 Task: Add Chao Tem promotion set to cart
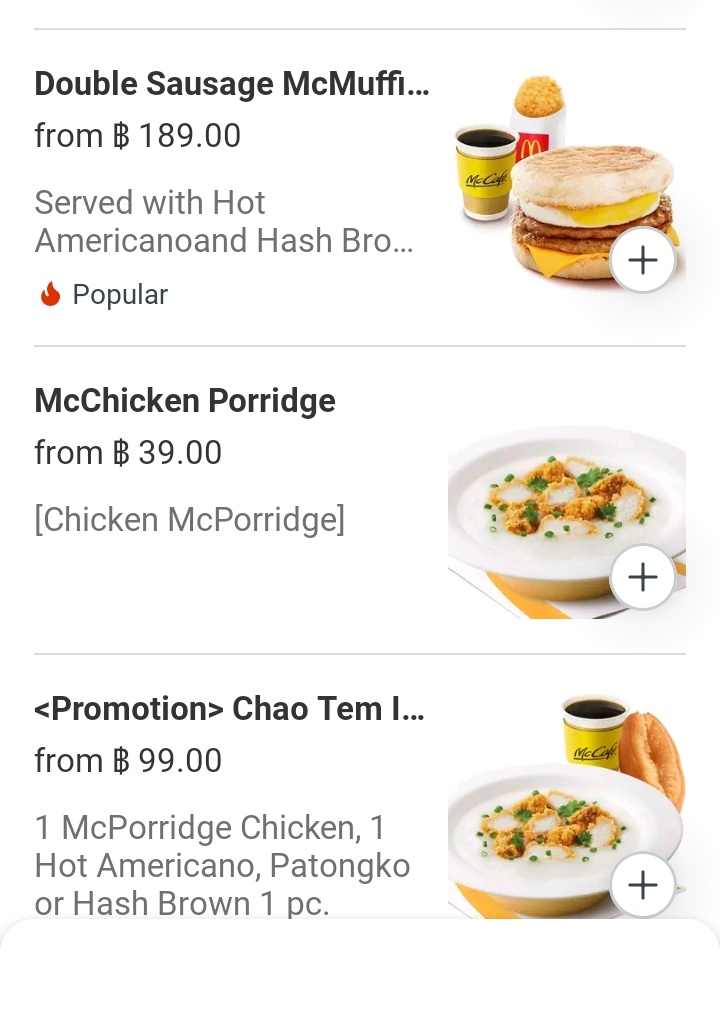pos(642,885)
